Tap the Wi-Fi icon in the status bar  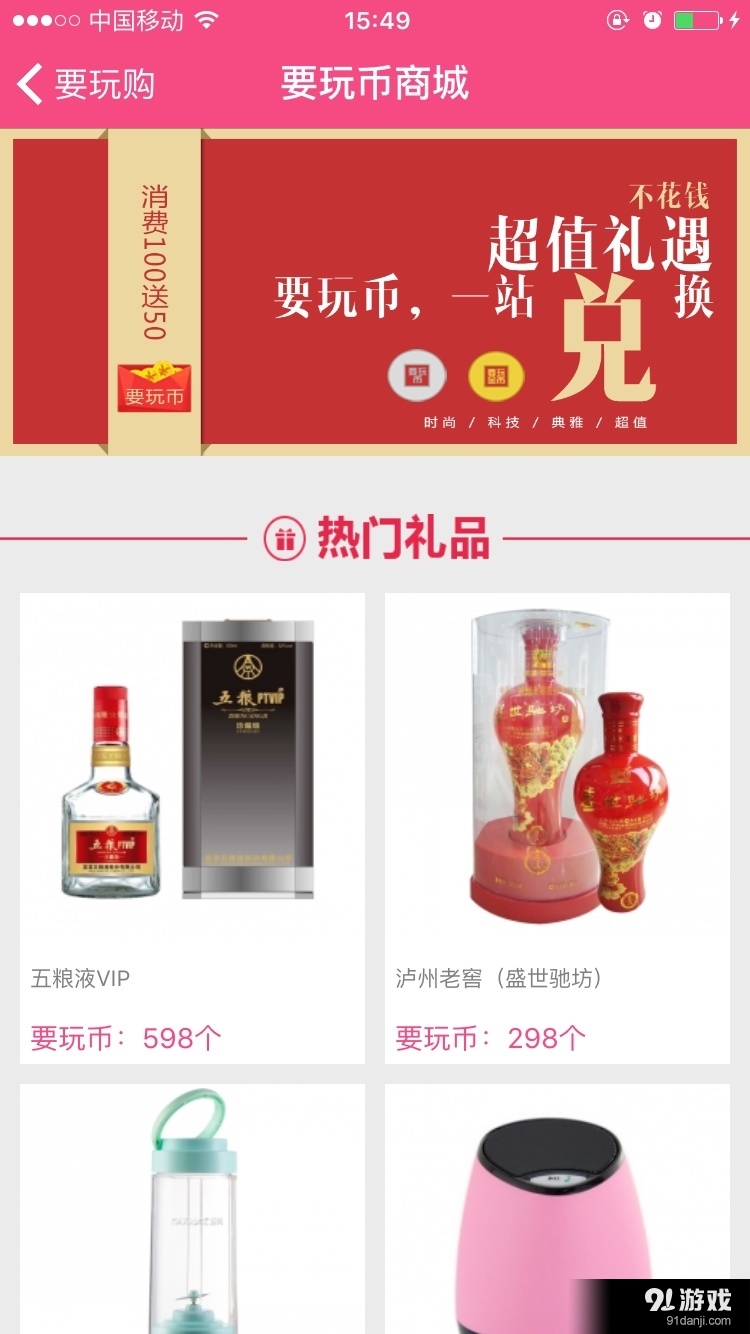pos(208,18)
